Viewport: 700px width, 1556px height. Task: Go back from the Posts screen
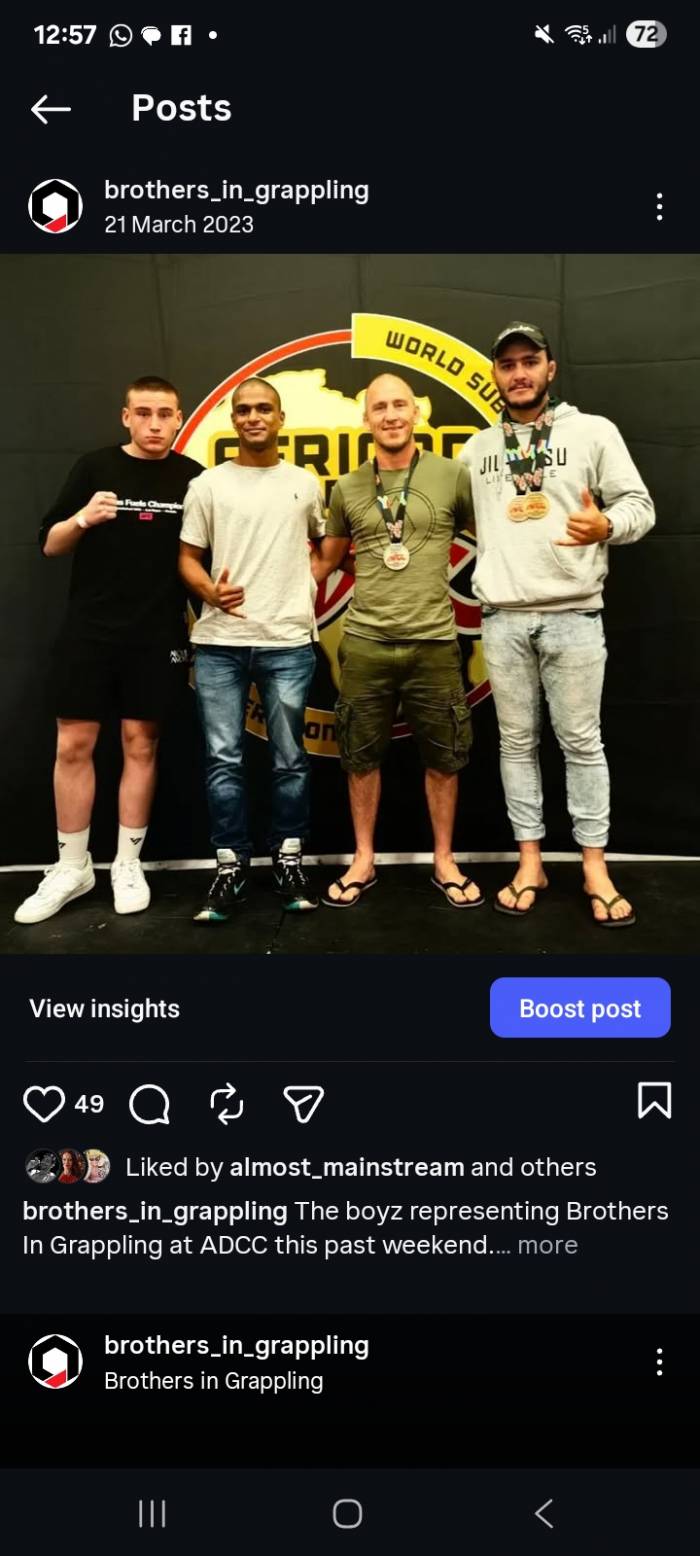50,109
